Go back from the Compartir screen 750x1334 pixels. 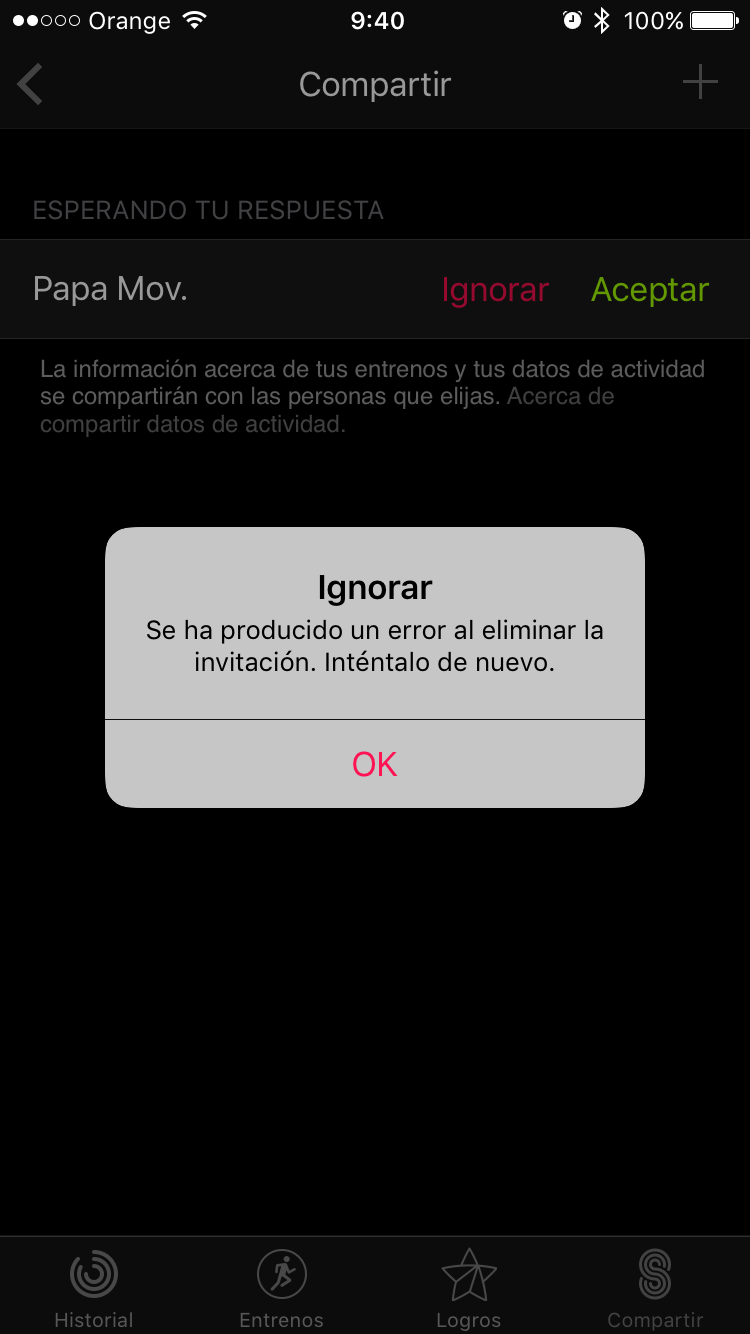point(31,84)
